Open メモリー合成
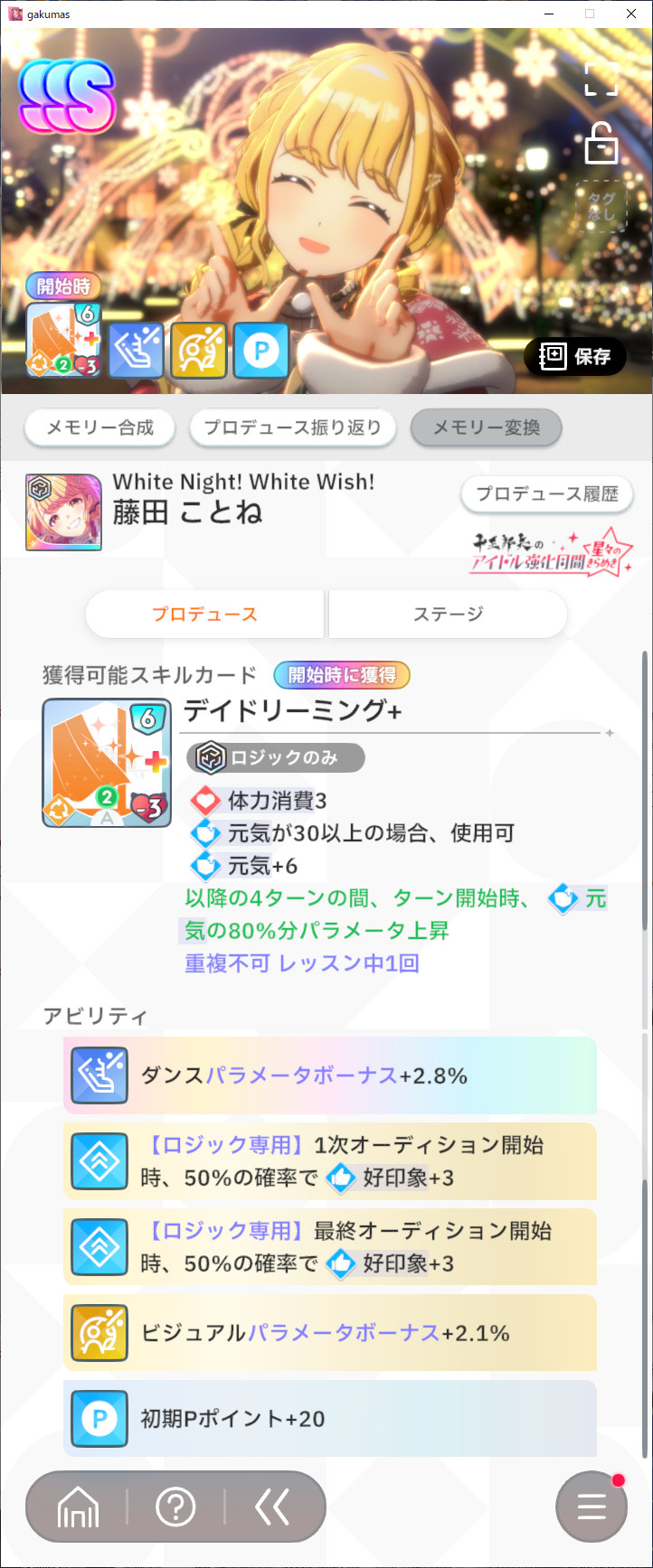Screen dimensions: 653x1568 click(x=100, y=427)
